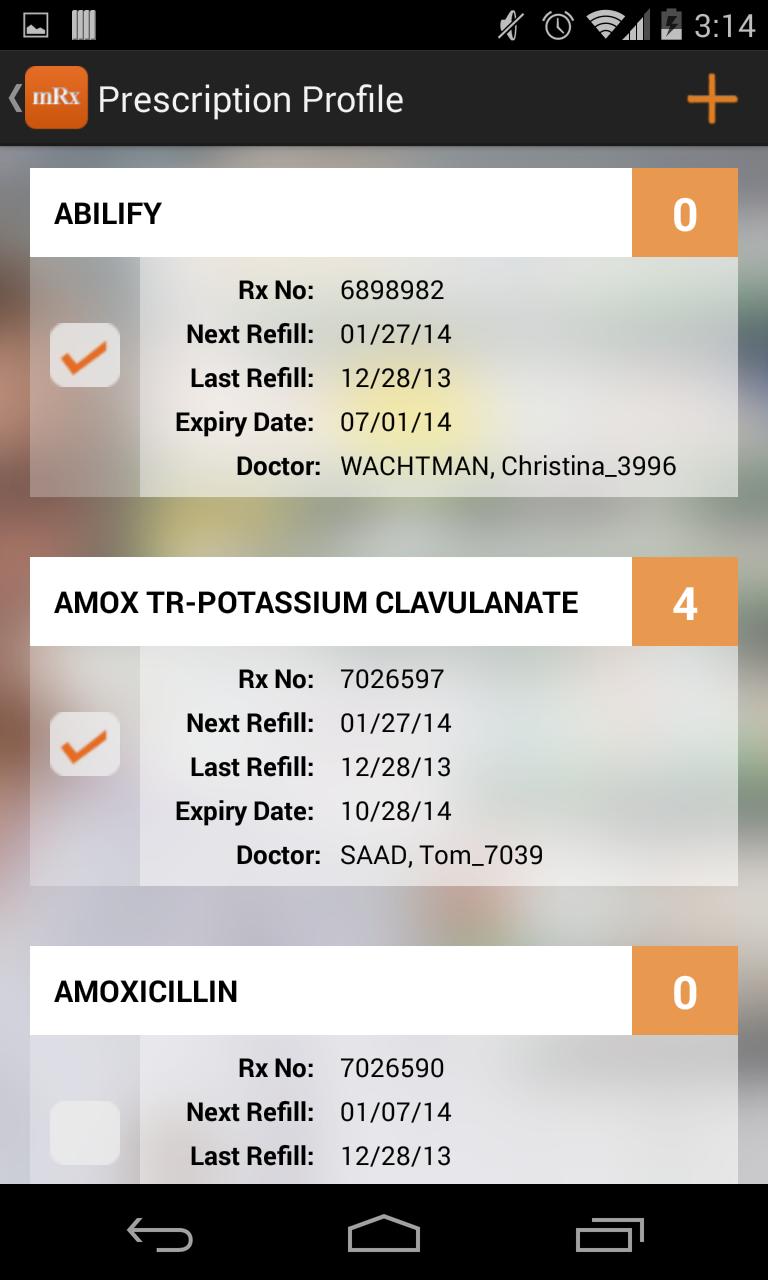
Task: Open the ABILIFY prescription header
Action: (x=330, y=212)
